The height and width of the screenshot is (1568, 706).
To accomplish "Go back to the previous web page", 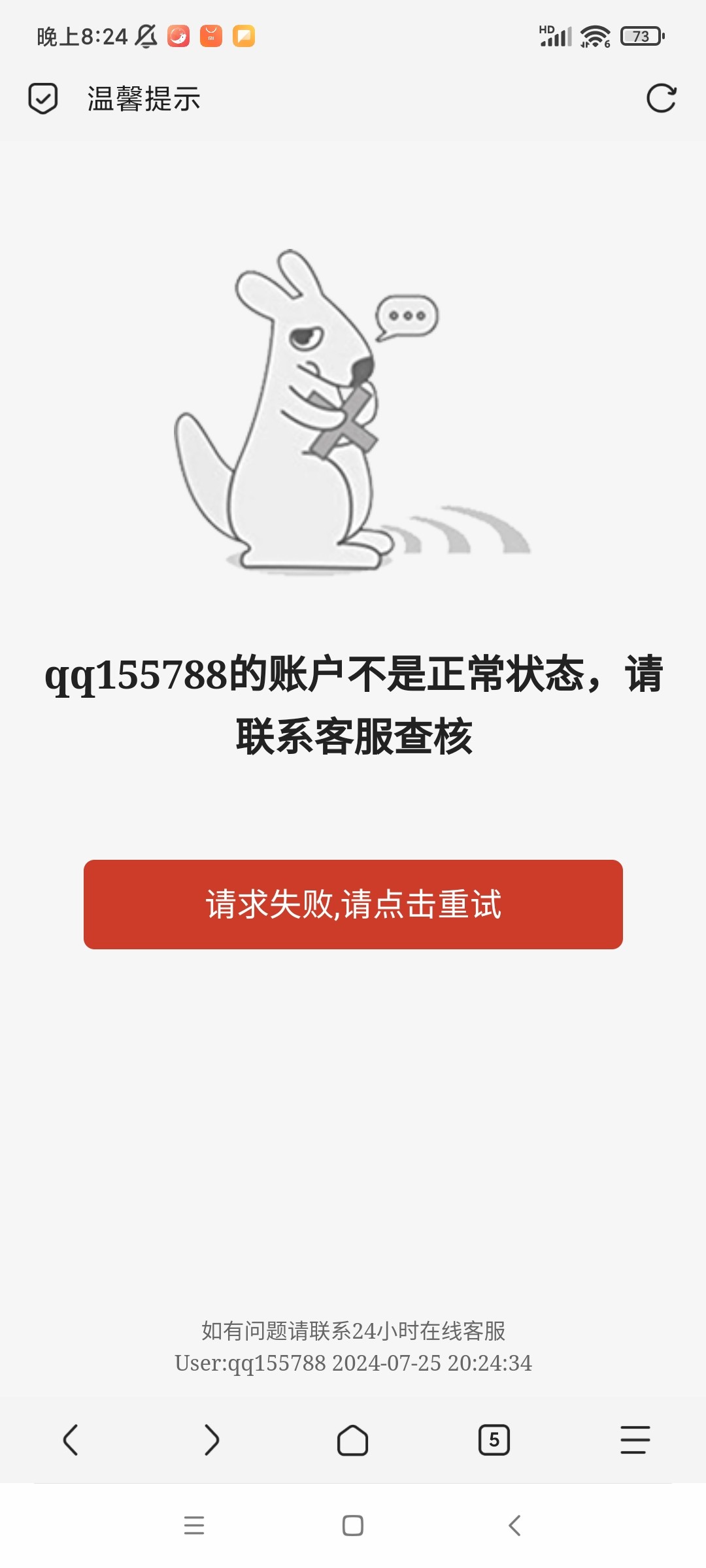I will 71,1440.
